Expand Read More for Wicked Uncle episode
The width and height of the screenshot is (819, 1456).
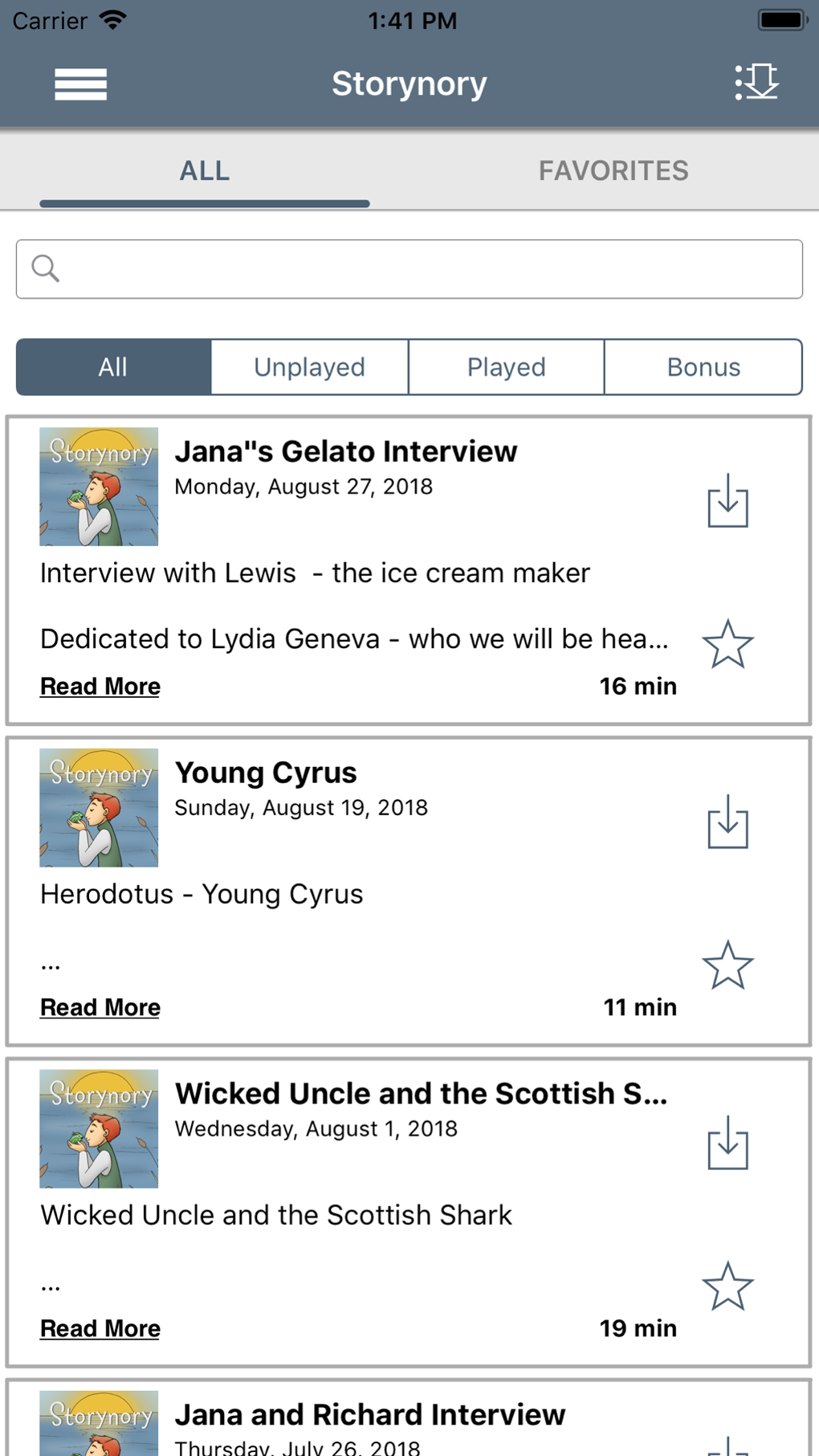tap(100, 1329)
